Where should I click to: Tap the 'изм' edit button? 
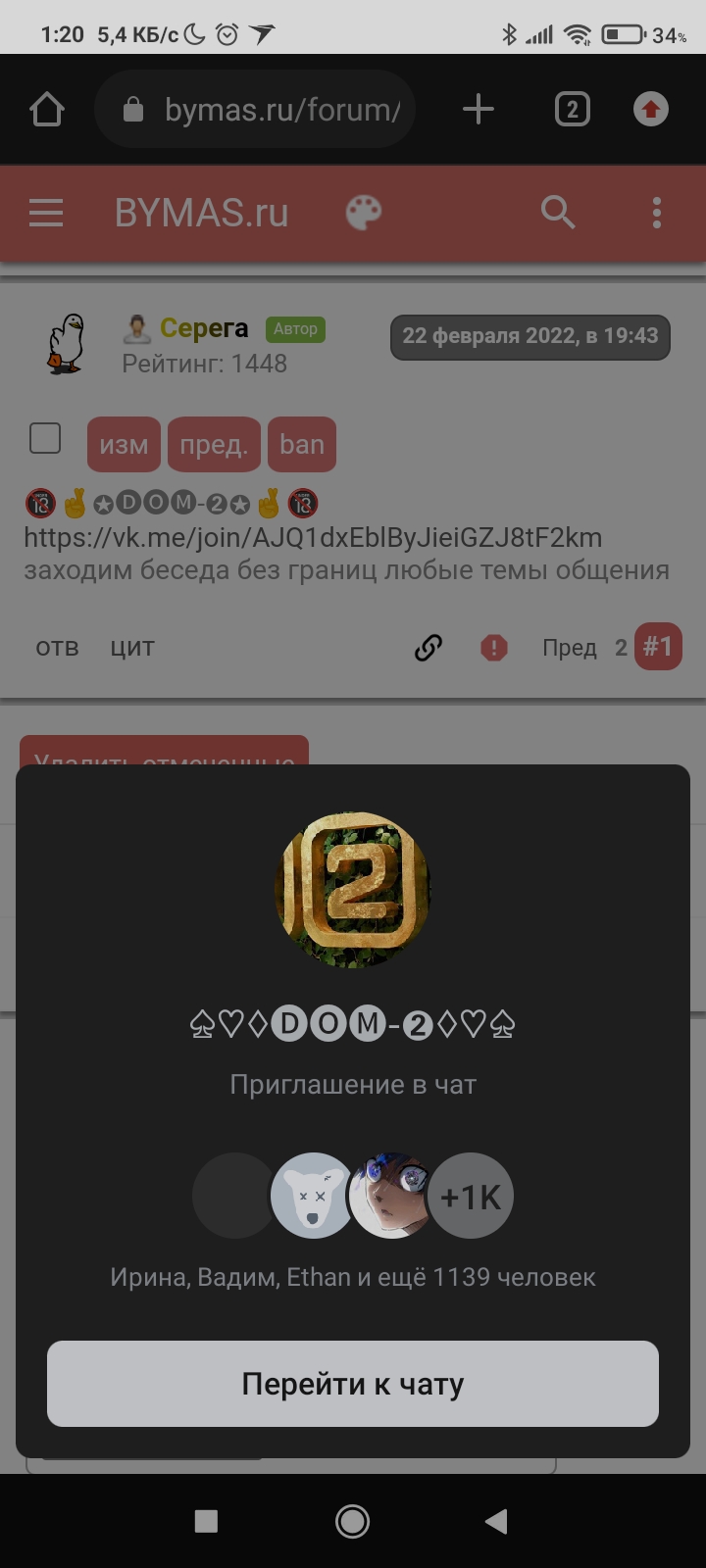(x=124, y=445)
